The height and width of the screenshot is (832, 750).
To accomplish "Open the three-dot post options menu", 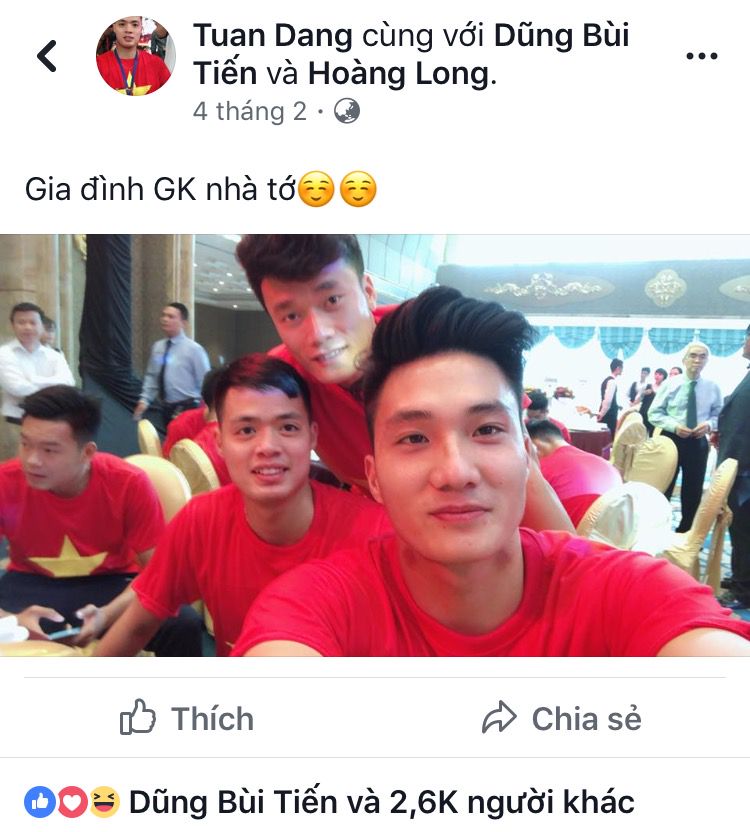I will 702,56.
